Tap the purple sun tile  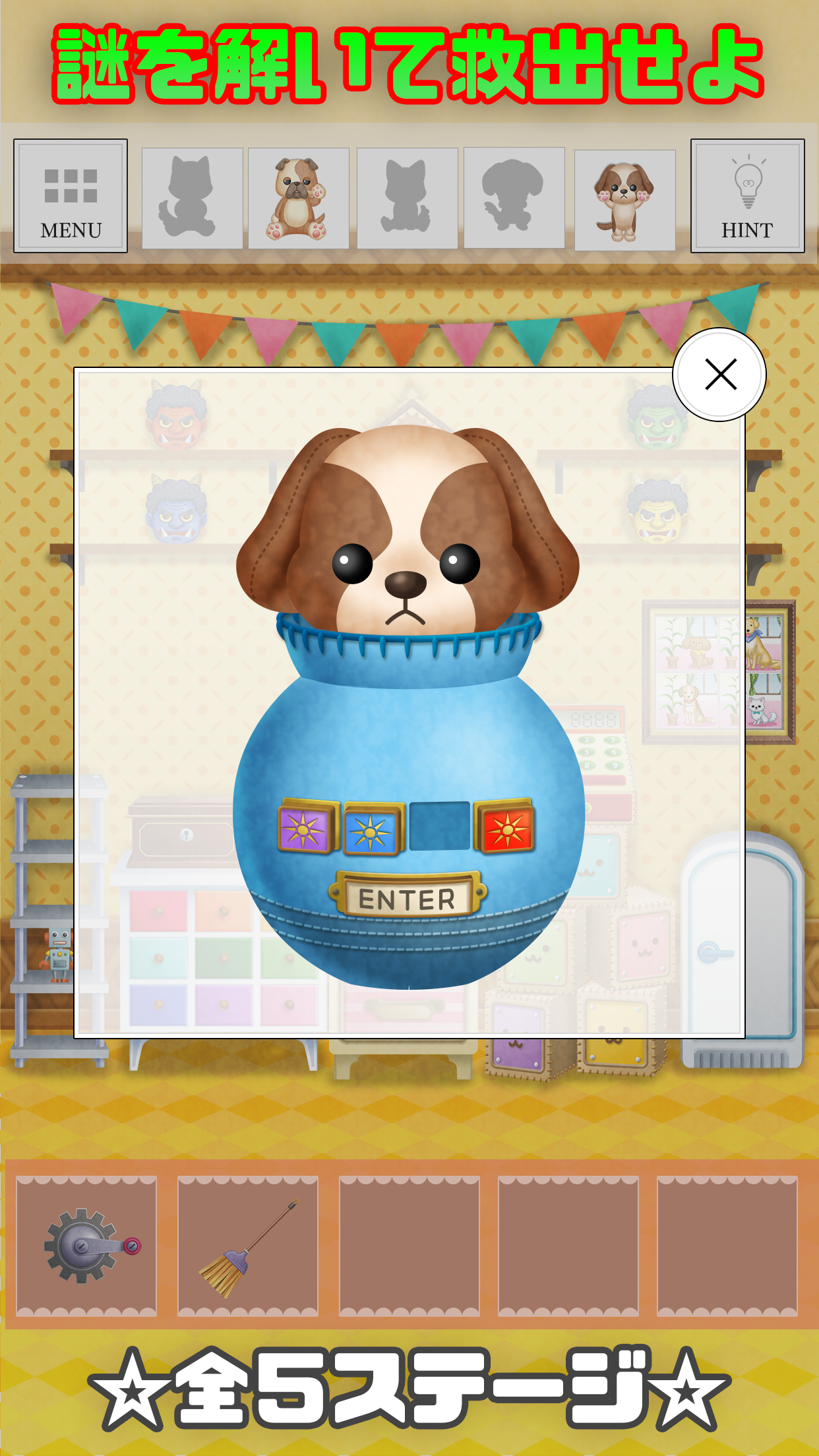pyautogui.click(x=306, y=828)
